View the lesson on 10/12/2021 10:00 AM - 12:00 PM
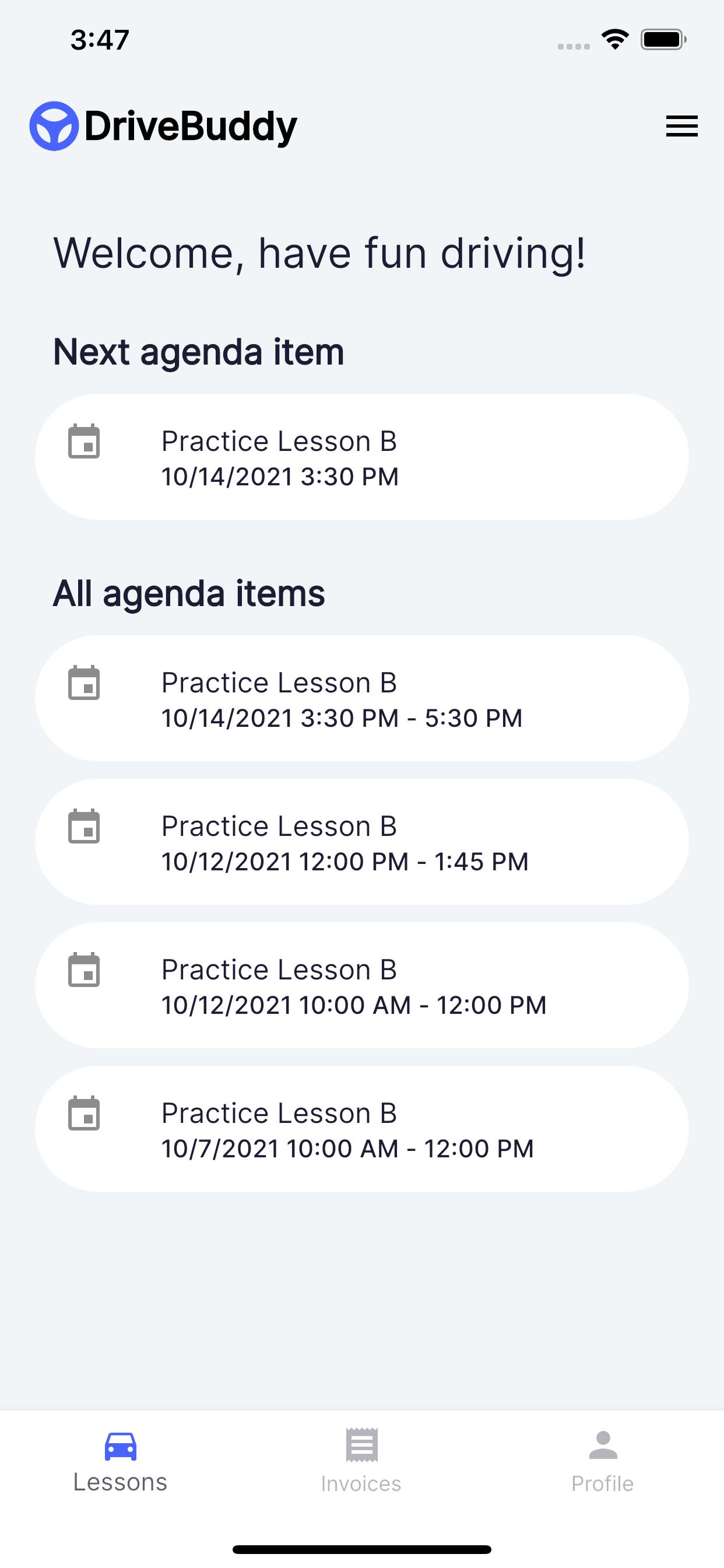724x1568 pixels. tap(361, 985)
